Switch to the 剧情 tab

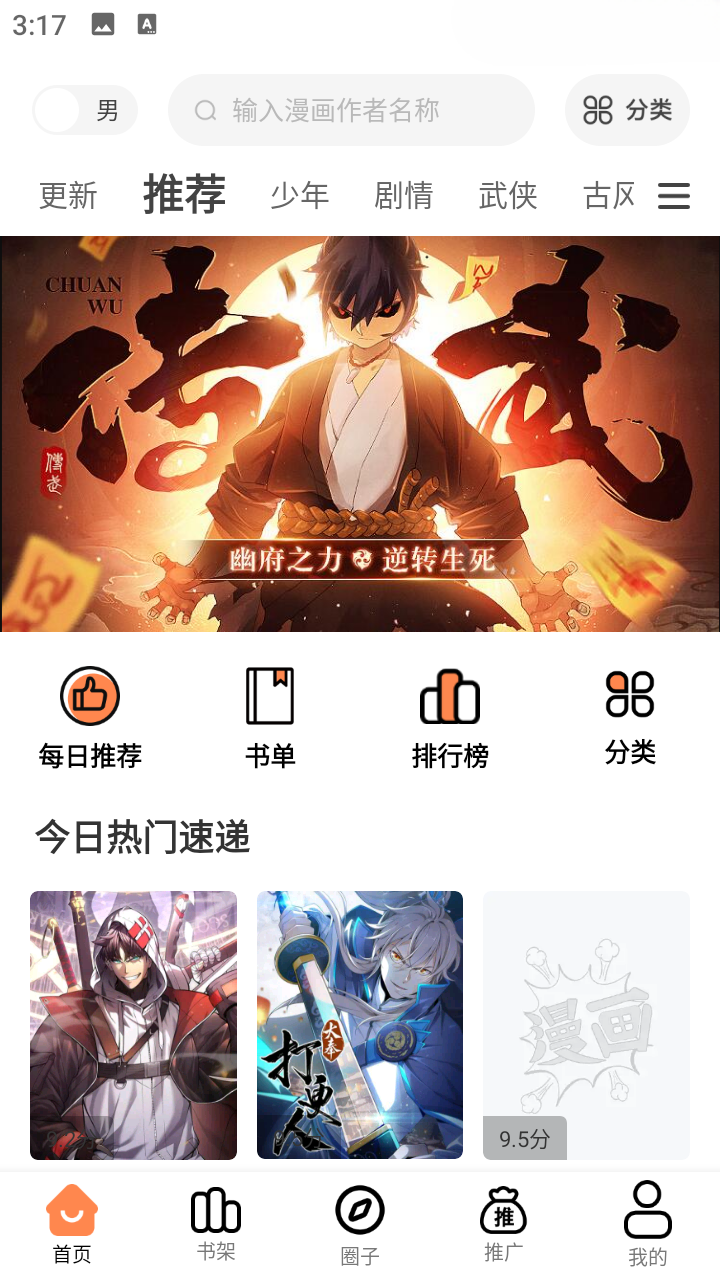click(403, 195)
